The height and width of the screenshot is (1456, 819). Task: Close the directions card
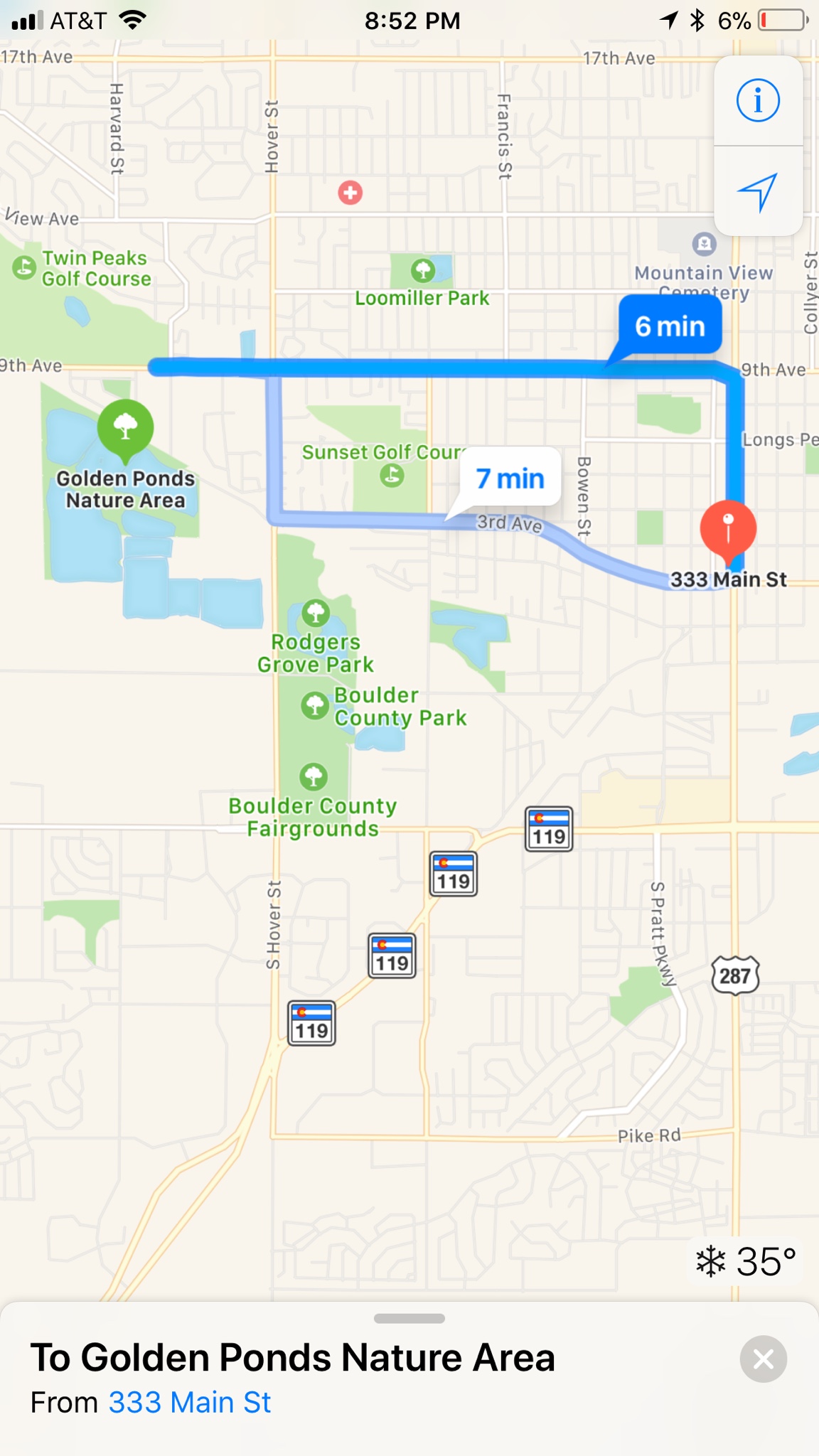[x=763, y=1359]
